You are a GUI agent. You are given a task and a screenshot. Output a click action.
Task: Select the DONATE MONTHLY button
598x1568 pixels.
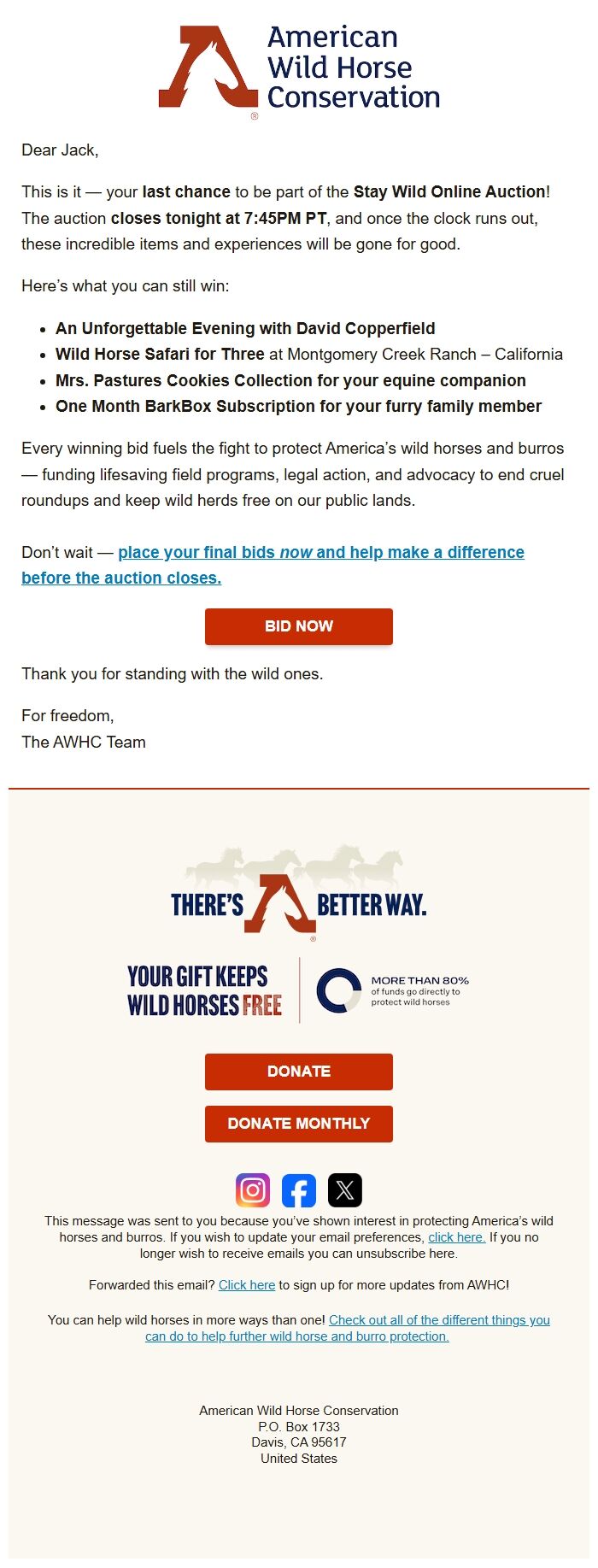coord(298,1124)
